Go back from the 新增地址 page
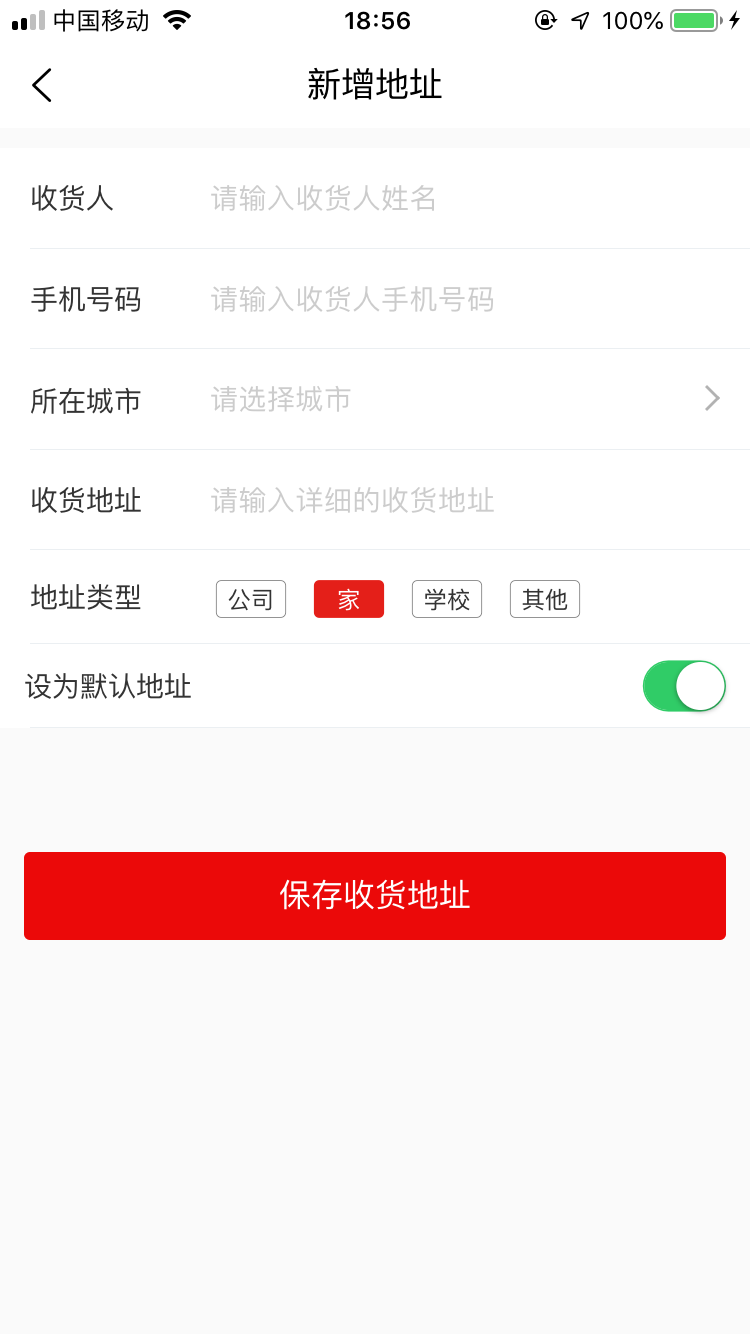 [42, 86]
